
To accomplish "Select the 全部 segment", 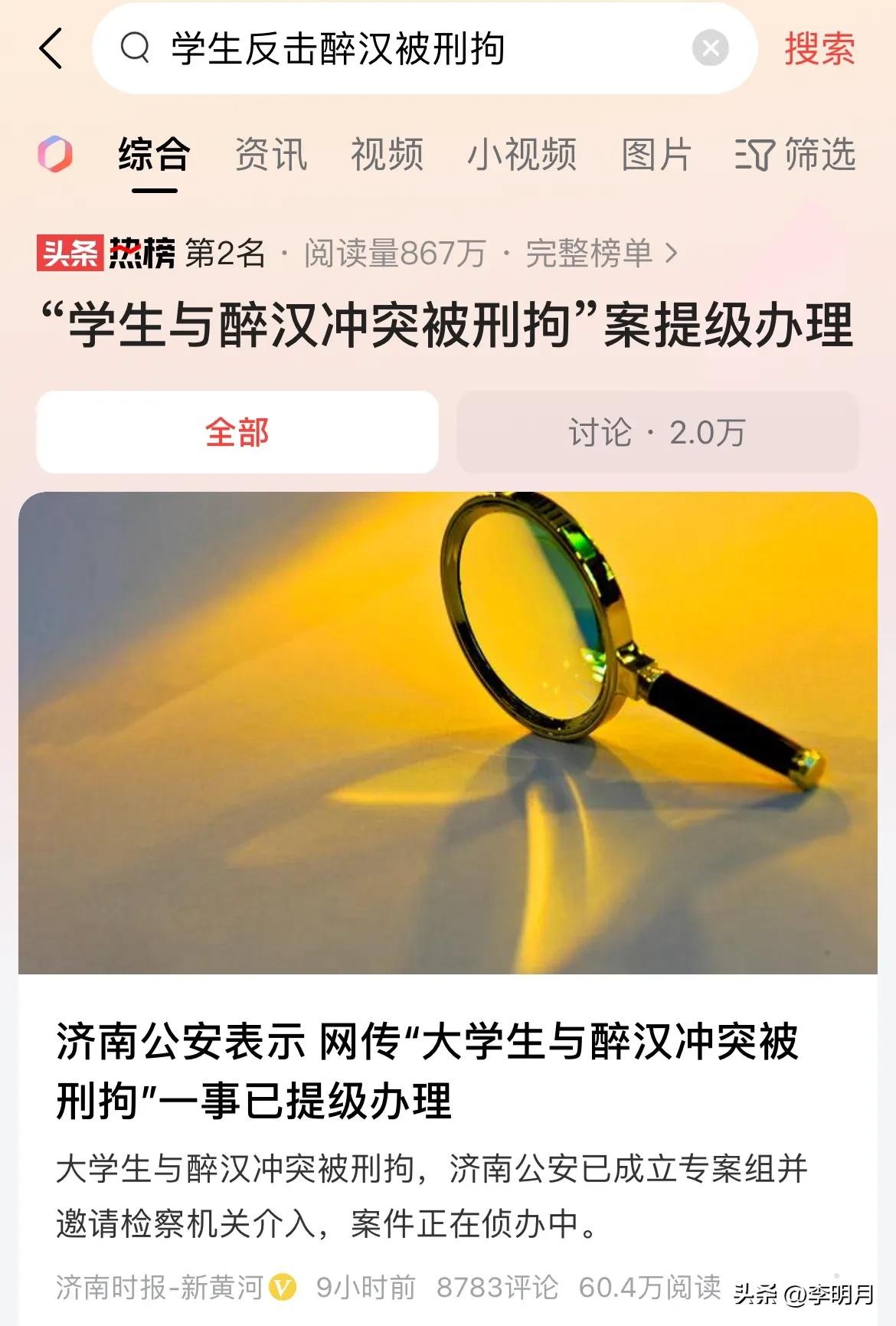I will 237,432.
